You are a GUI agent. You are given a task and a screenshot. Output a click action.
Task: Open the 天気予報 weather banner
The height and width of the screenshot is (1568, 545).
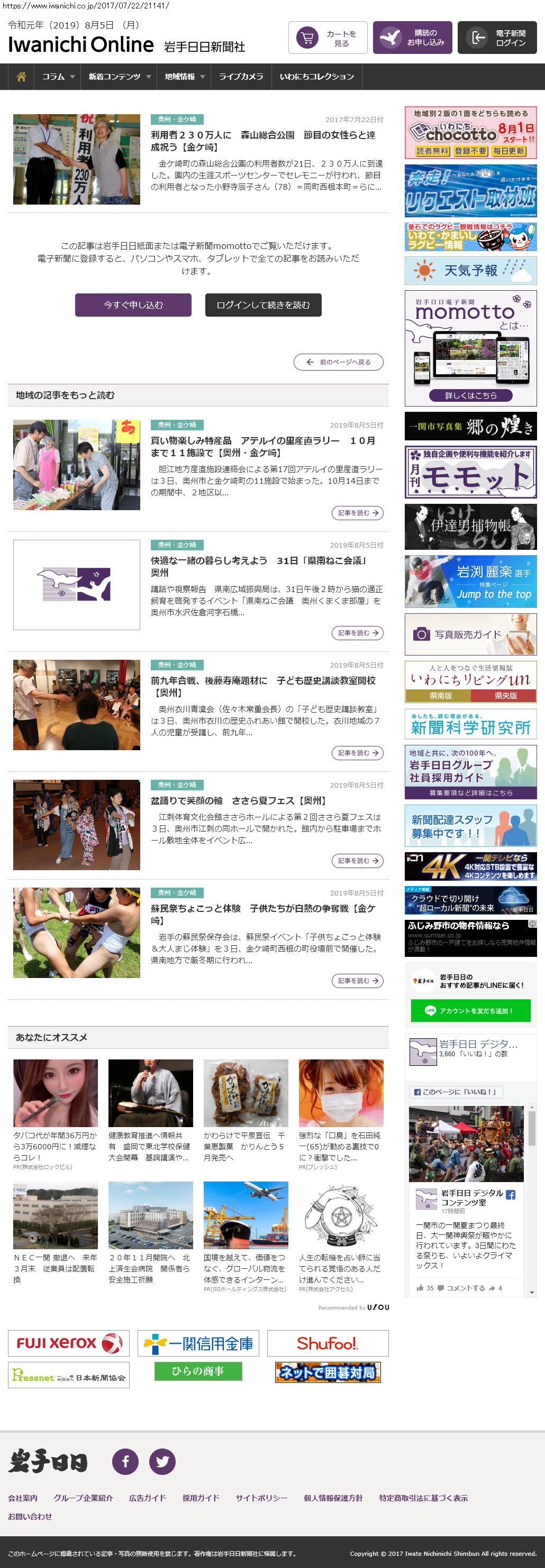click(471, 270)
